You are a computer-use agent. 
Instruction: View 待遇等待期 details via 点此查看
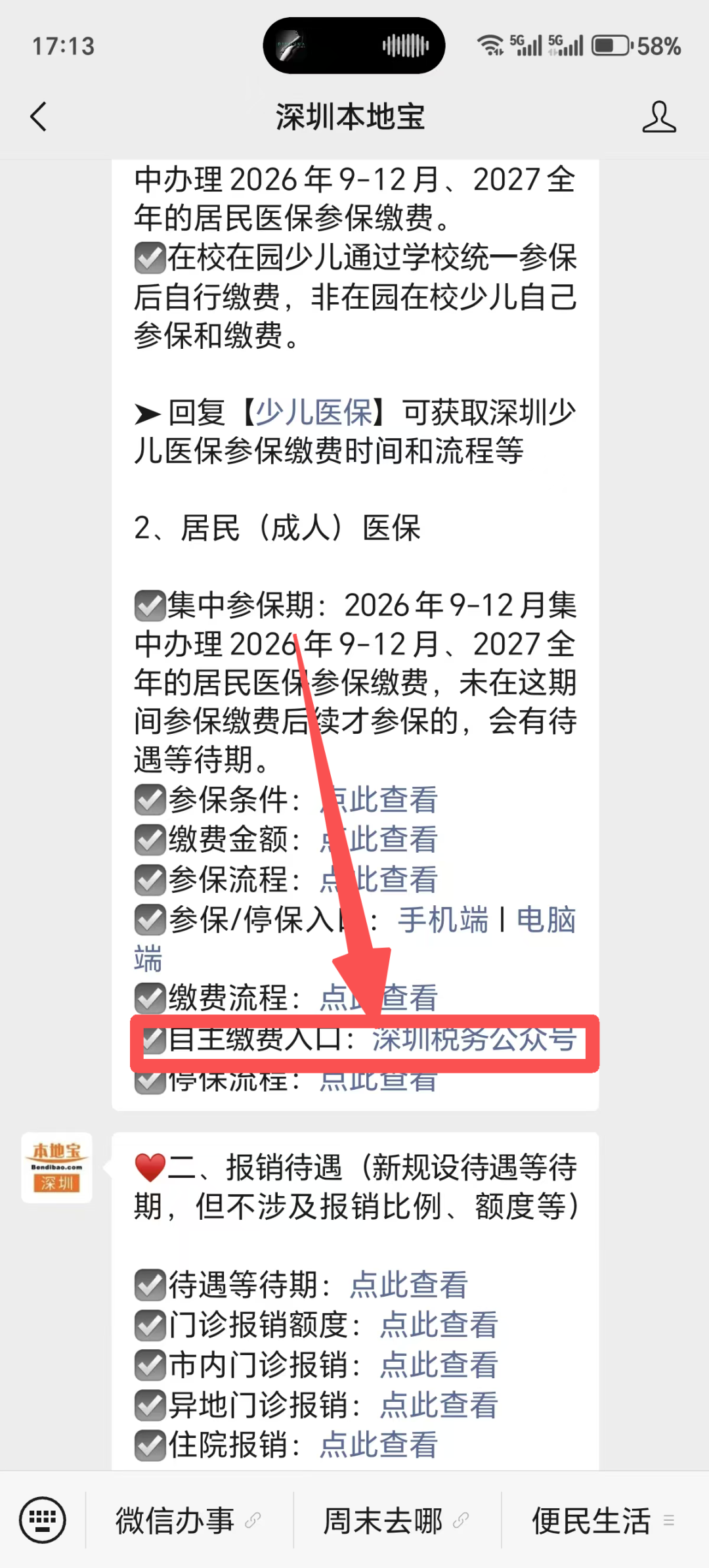408,1284
